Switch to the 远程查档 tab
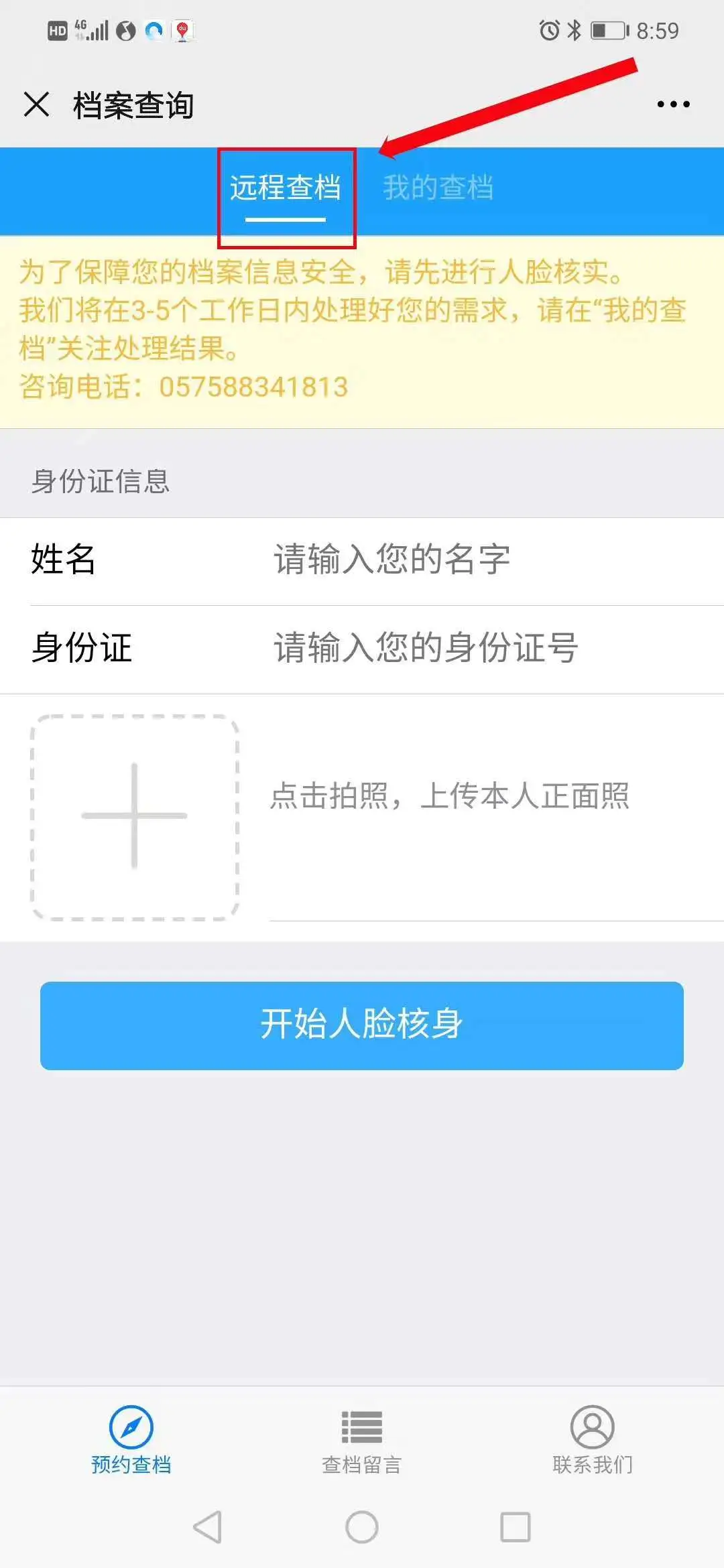The width and height of the screenshot is (724, 1568). [286, 188]
